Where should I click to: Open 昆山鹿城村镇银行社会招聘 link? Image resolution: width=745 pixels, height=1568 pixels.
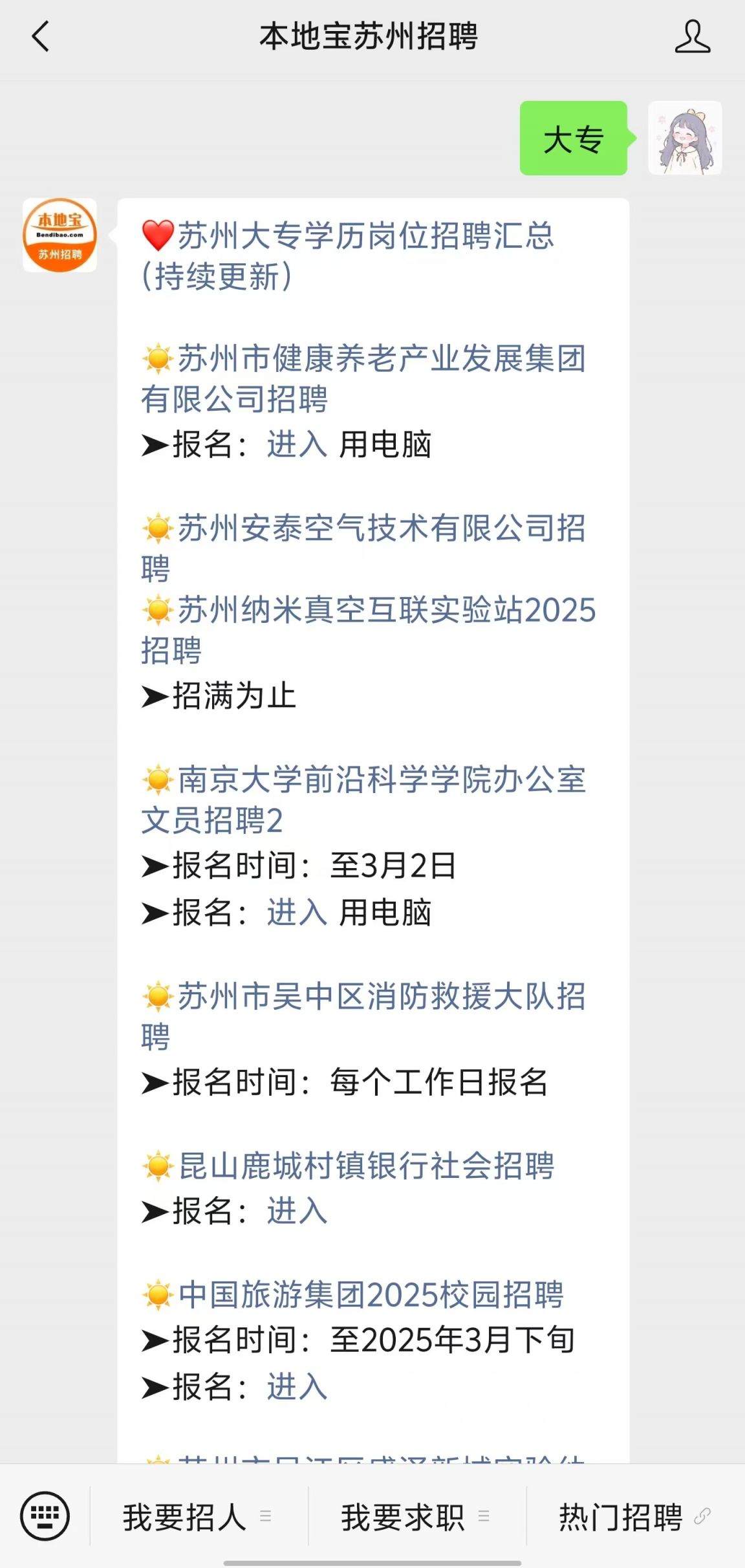(349, 1166)
